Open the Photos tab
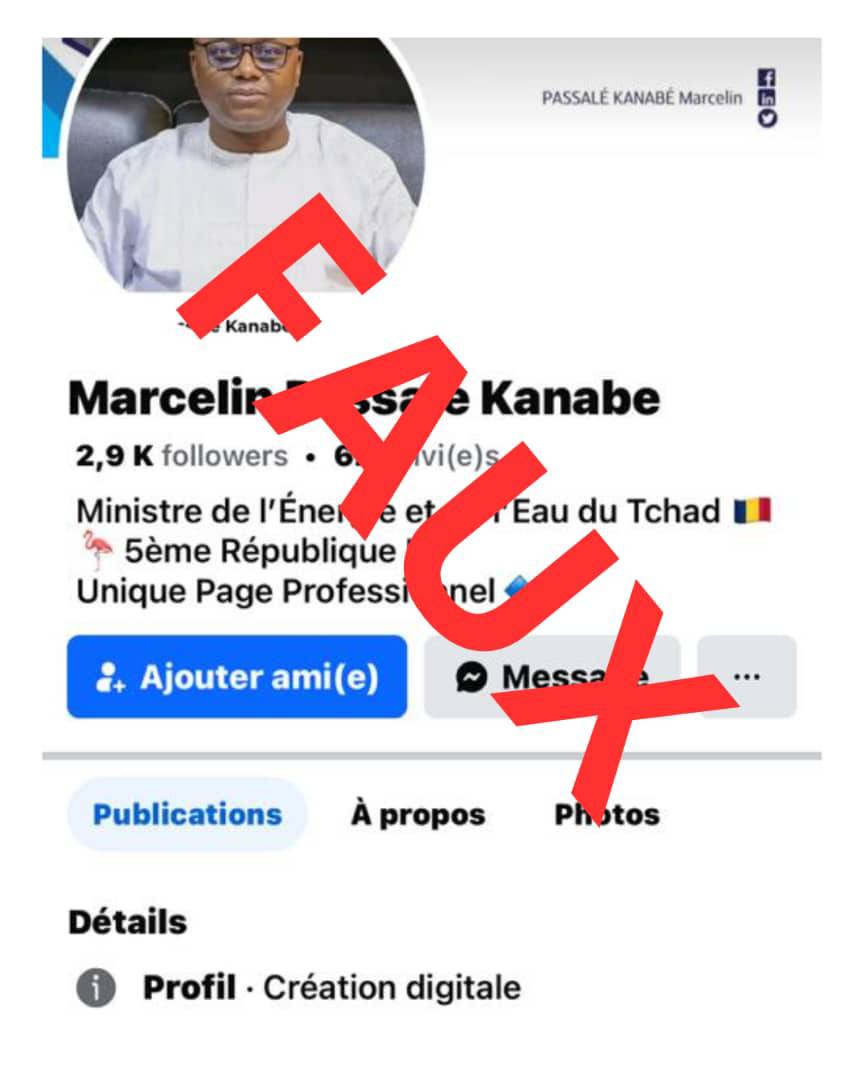Image resolution: width=864 pixels, height=1080 pixels. pyautogui.click(x=605, y=814)
